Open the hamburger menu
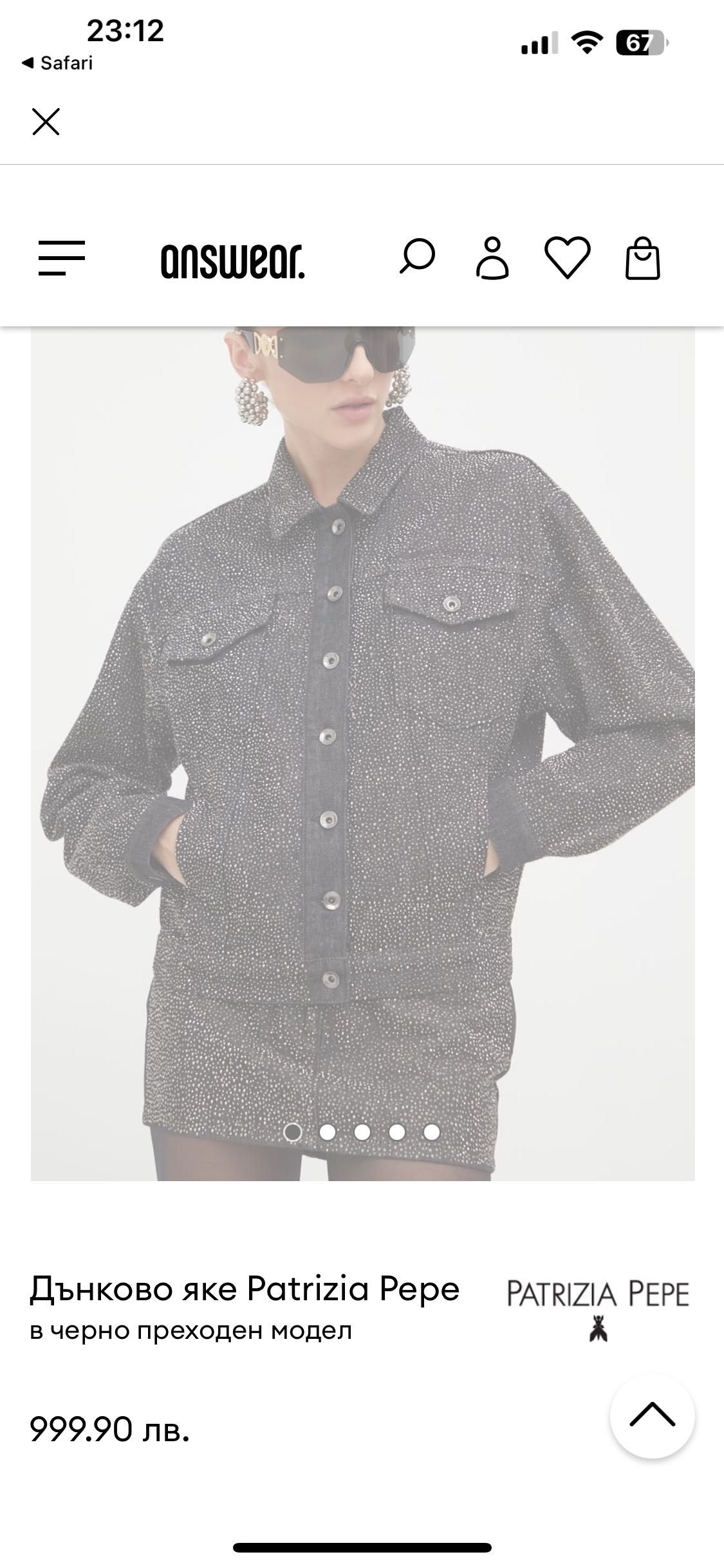This screenshot has width=724, height=1568. click(61, 259)
